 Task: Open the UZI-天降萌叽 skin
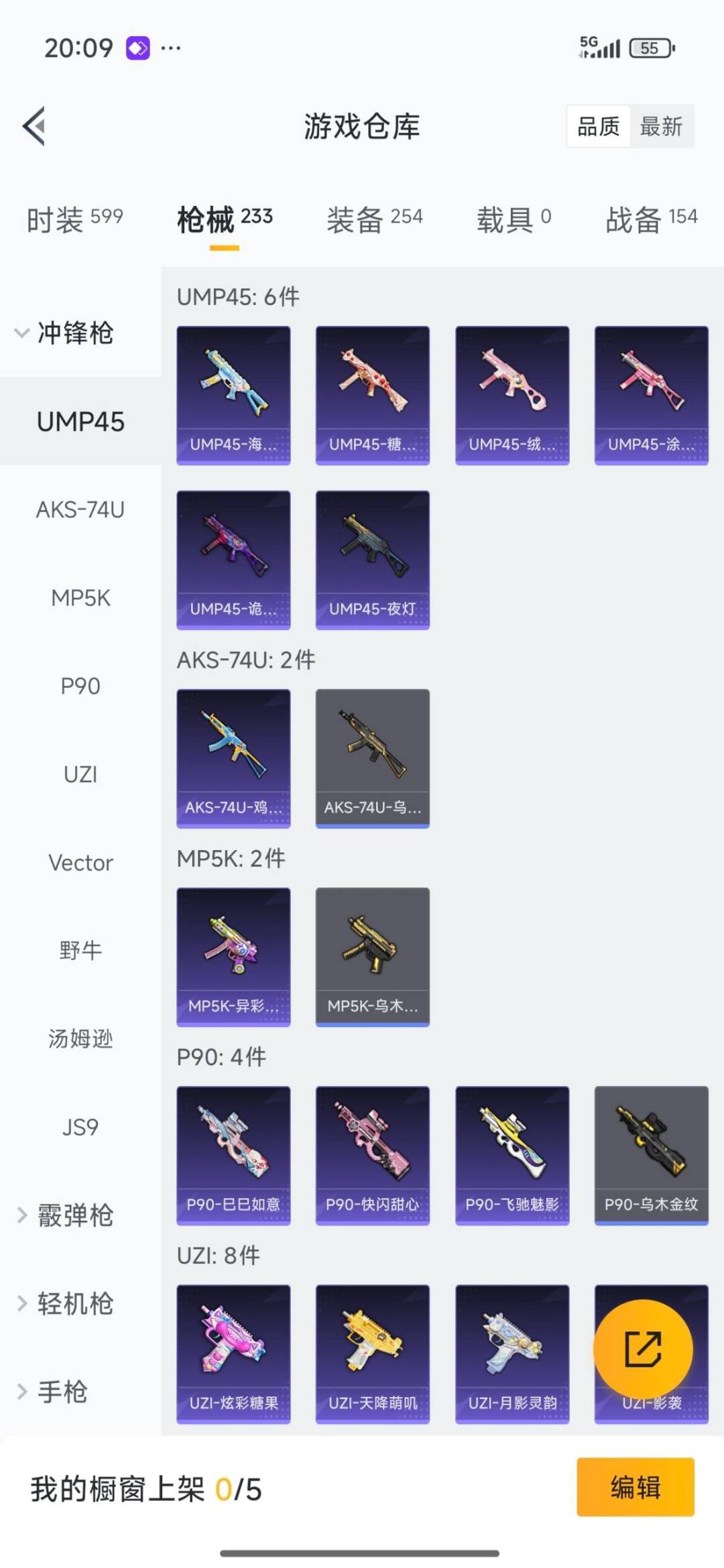pyautogui.click(x=372, y=1353)
